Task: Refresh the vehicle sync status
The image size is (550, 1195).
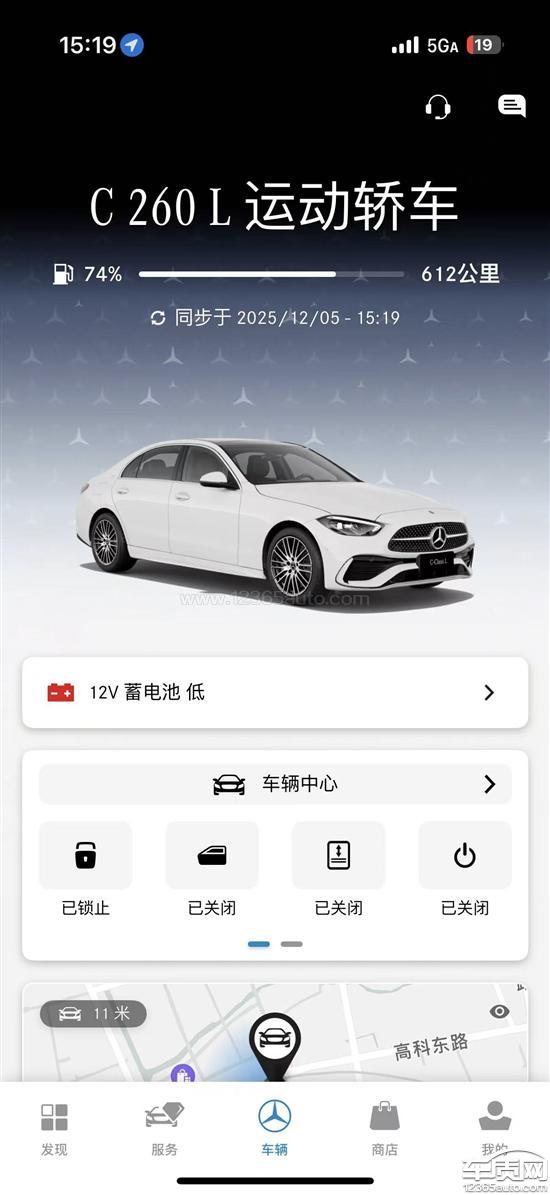Action: [158, 319]
